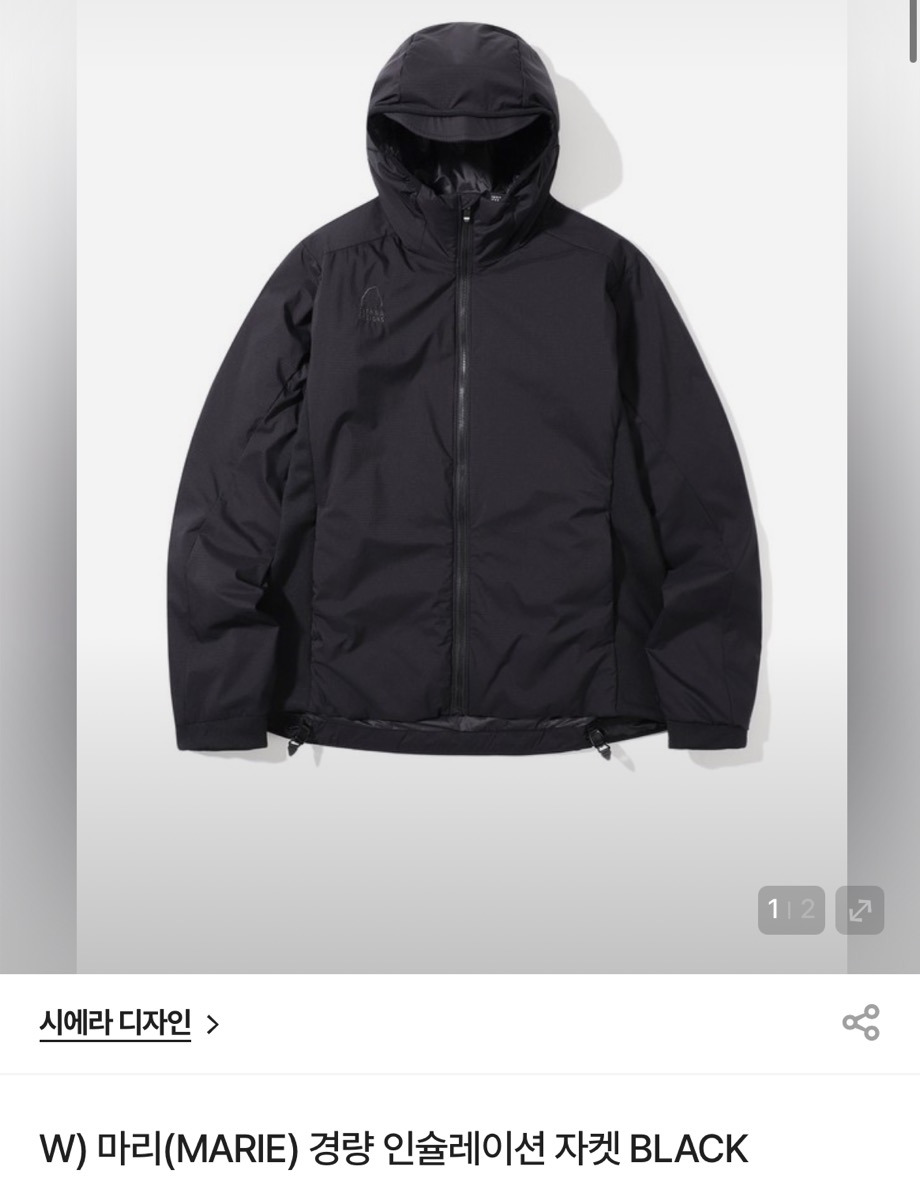The width and height of the screenshot is (920, 1182).
Task: Share this jacket product
Action: point(860,1023)
